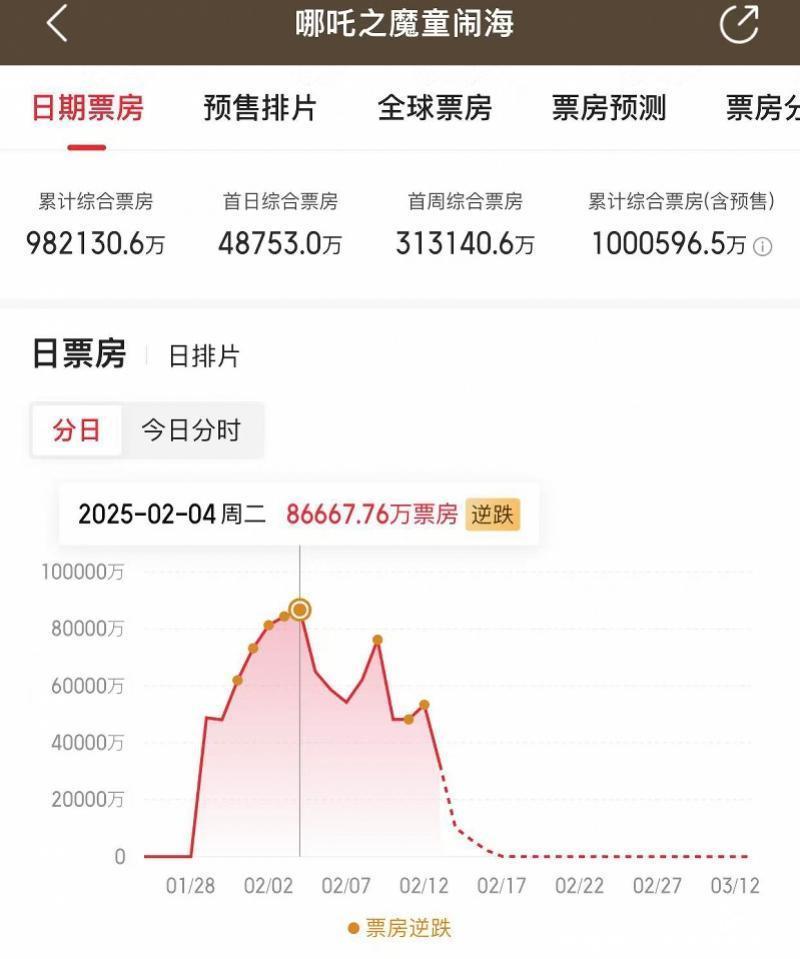Switch to the 预售排片 tab
800x959 pixels.
pos(260,108)
